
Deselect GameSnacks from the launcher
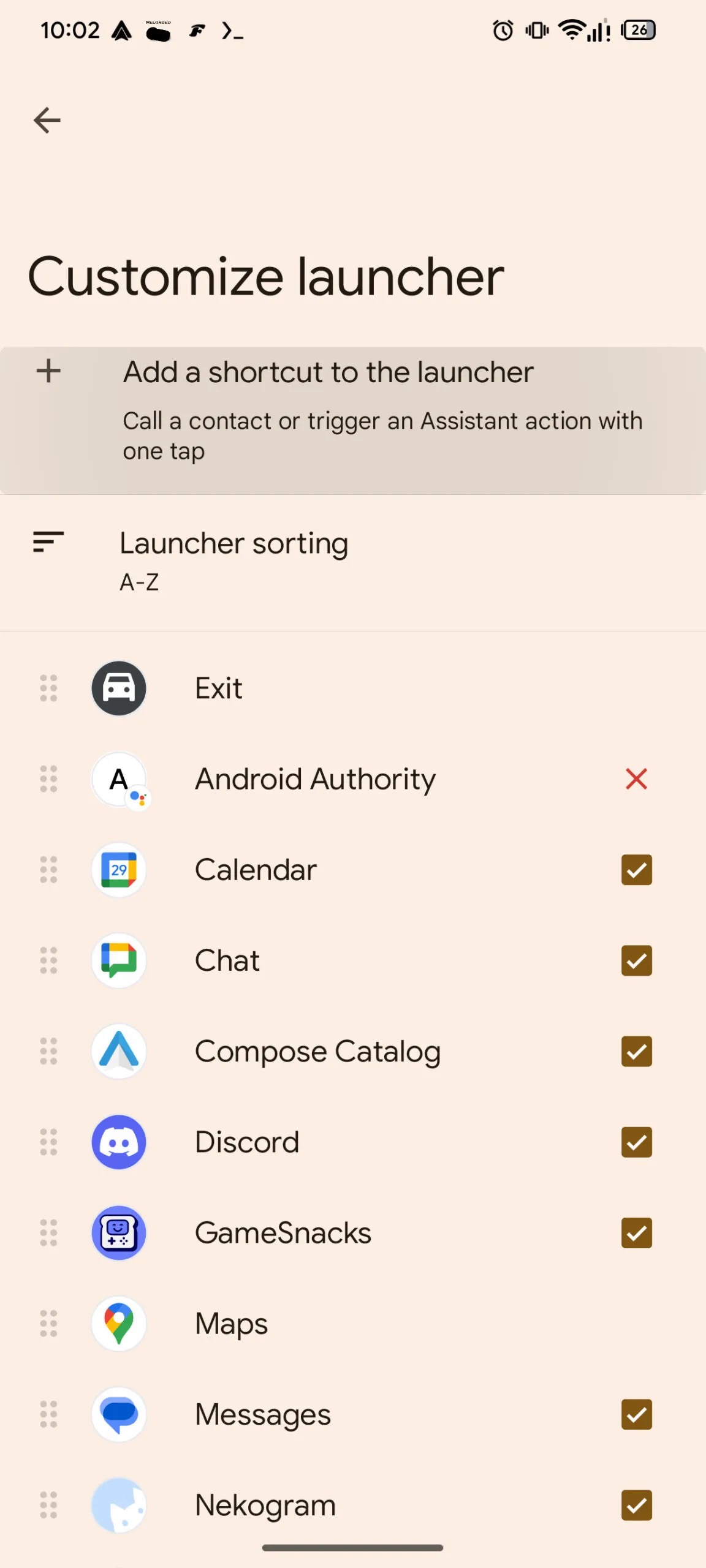(636, 1233)
